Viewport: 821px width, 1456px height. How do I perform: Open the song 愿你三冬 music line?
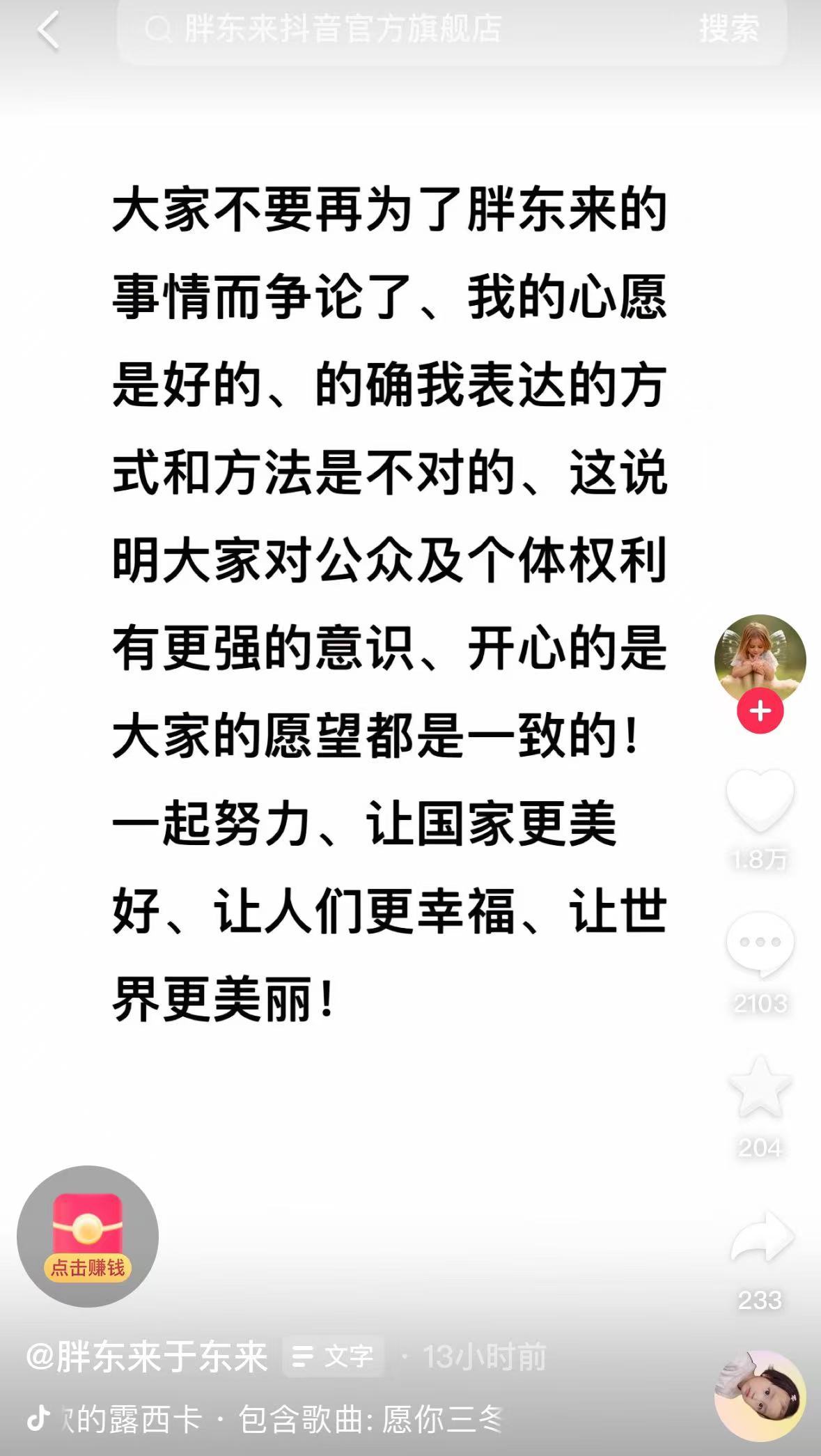point(279,1420)
